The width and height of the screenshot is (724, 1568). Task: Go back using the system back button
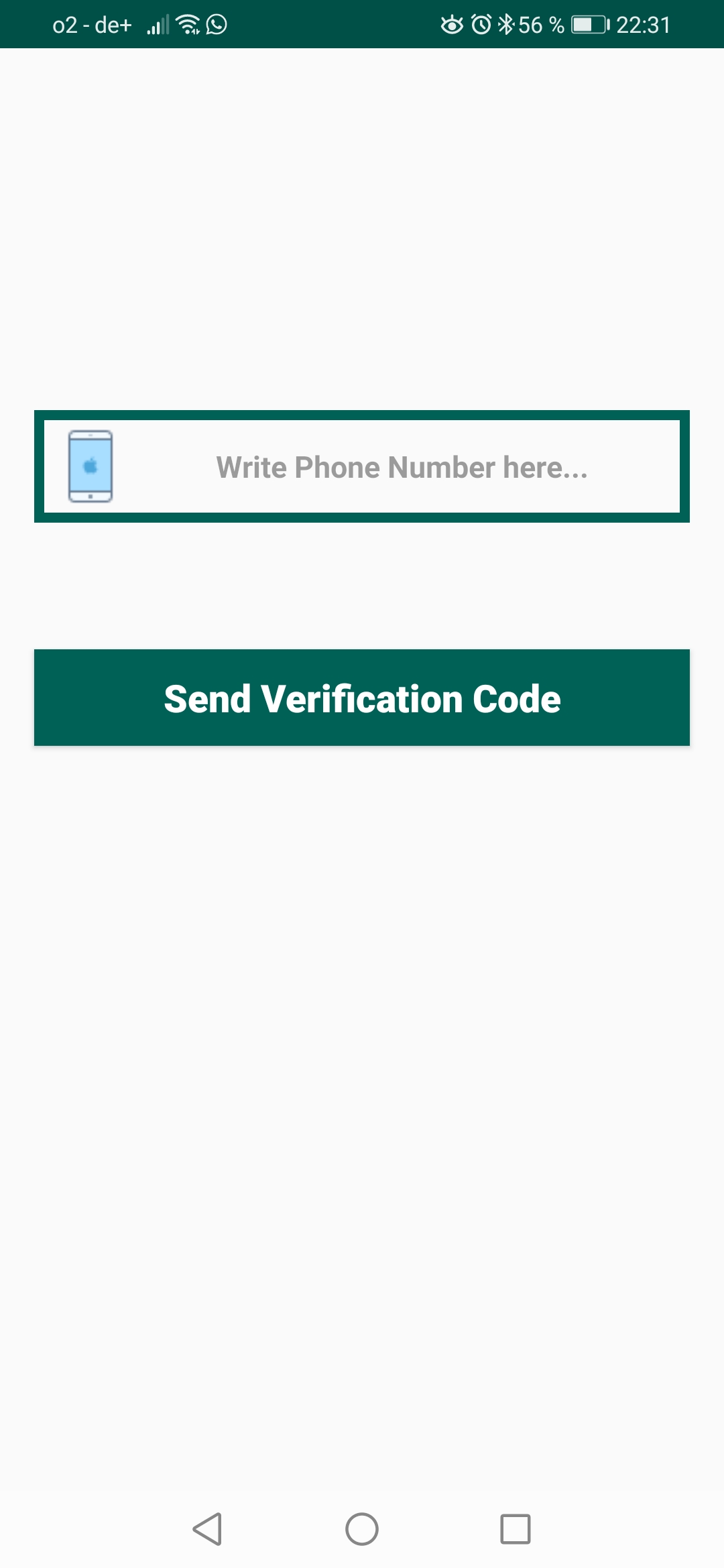tap(207, 1529)
